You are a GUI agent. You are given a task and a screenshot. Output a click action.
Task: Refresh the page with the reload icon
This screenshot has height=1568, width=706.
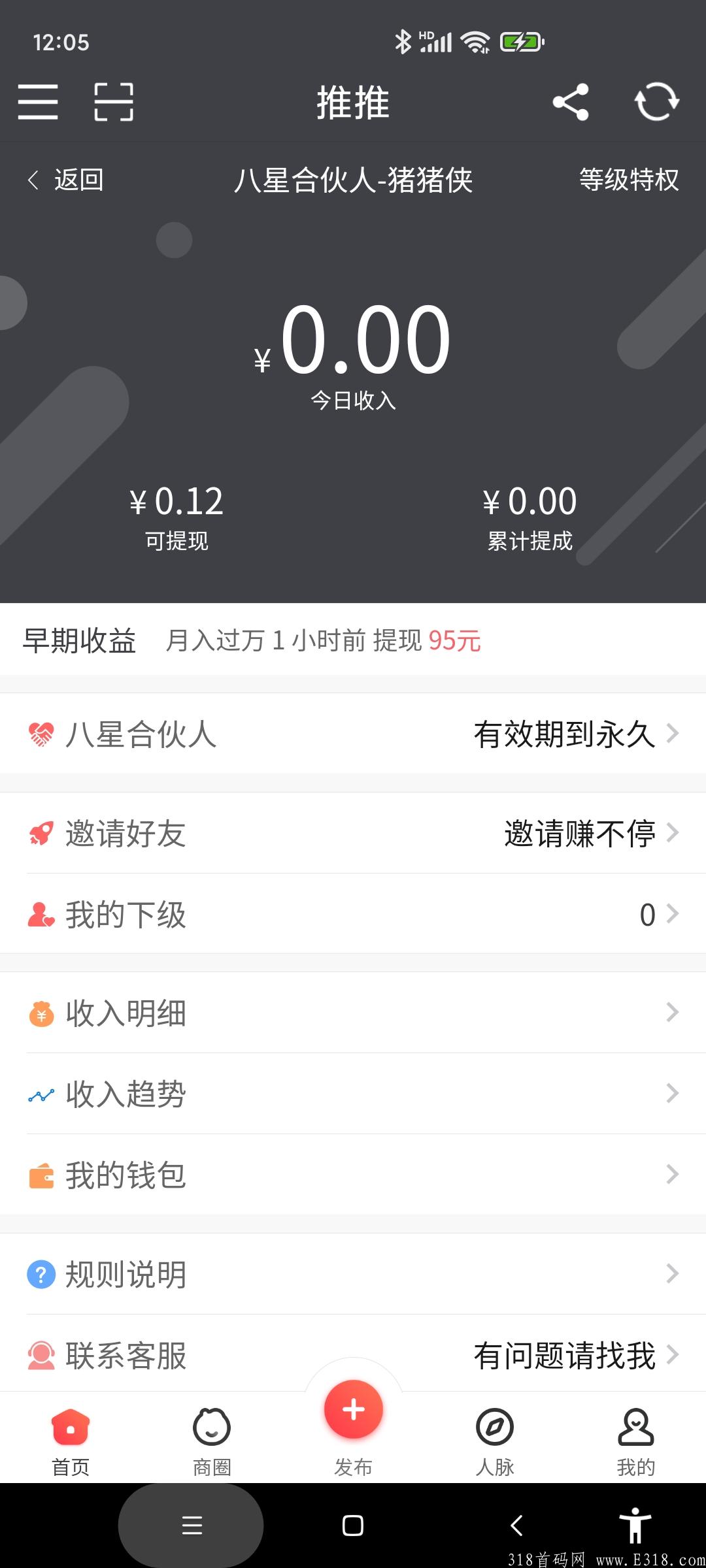coord(657,102)
